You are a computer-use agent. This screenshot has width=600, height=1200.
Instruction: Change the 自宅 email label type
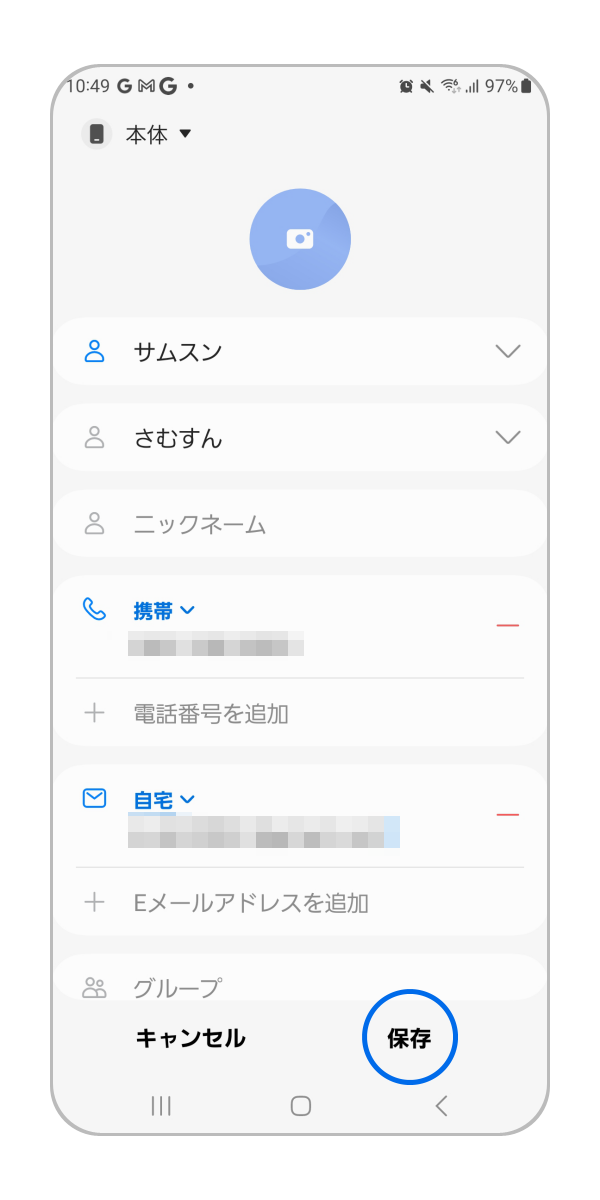pos(164,799)
